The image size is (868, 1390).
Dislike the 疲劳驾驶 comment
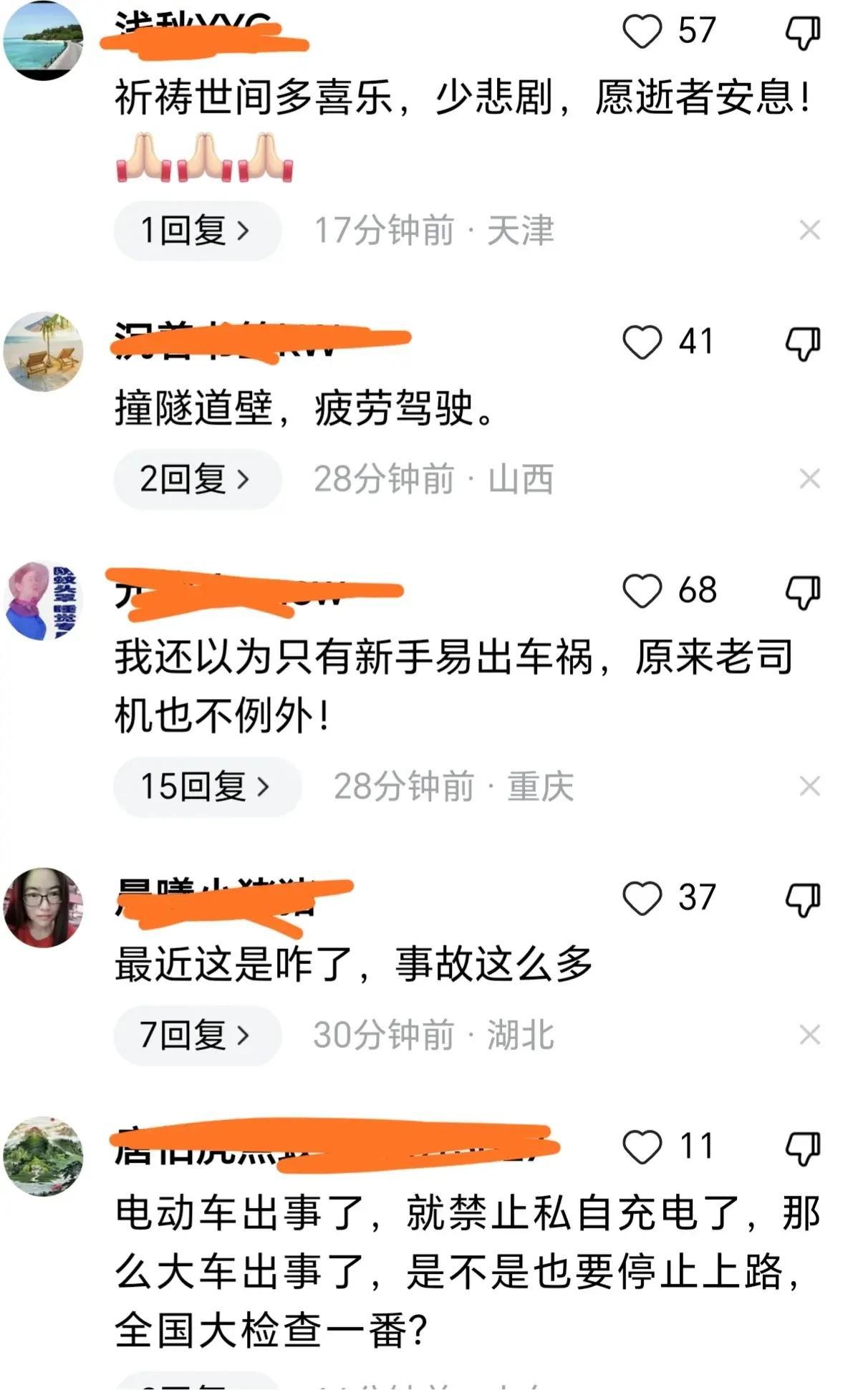pos(803,344)
